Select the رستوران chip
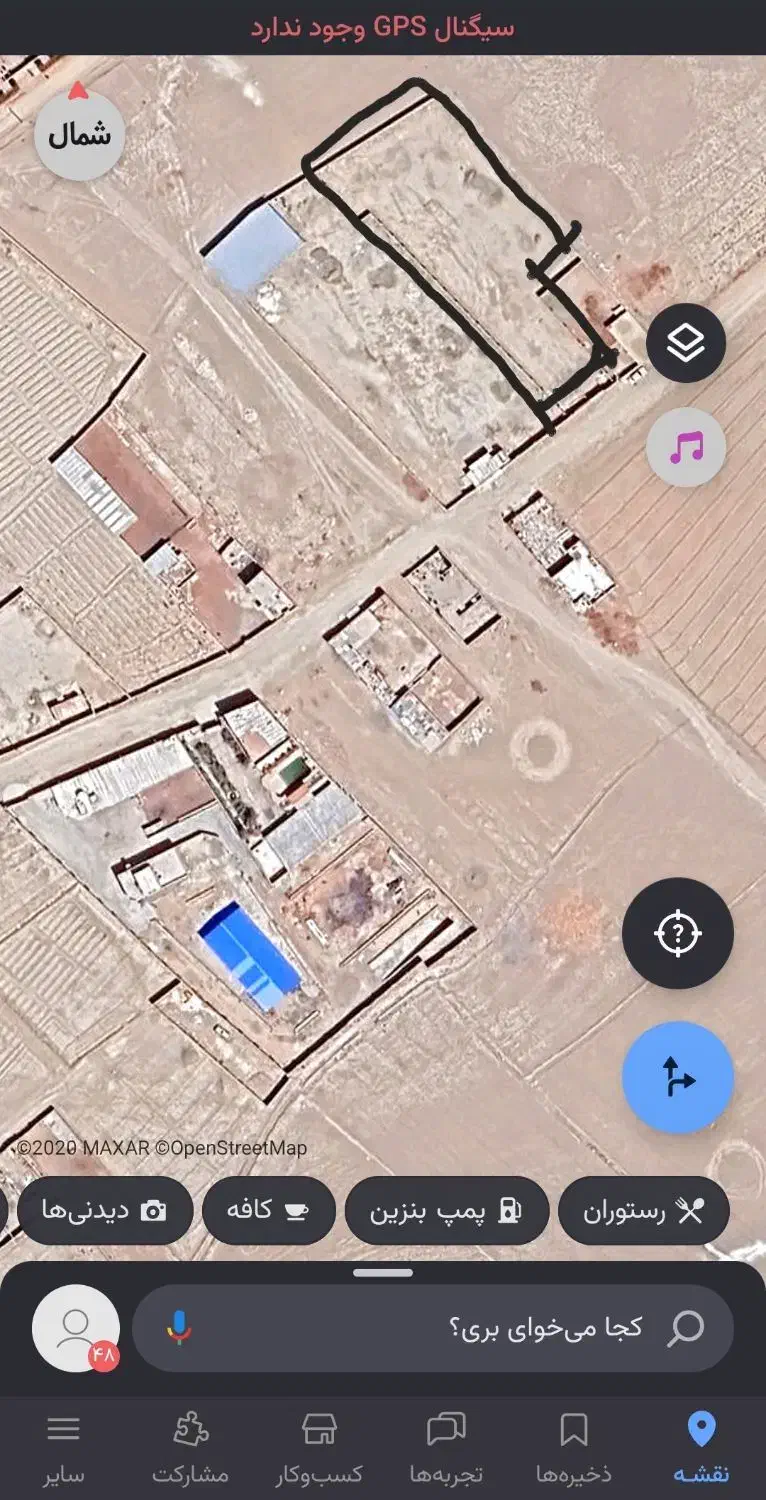766x1500 pixels. (x=643, y=1211)
